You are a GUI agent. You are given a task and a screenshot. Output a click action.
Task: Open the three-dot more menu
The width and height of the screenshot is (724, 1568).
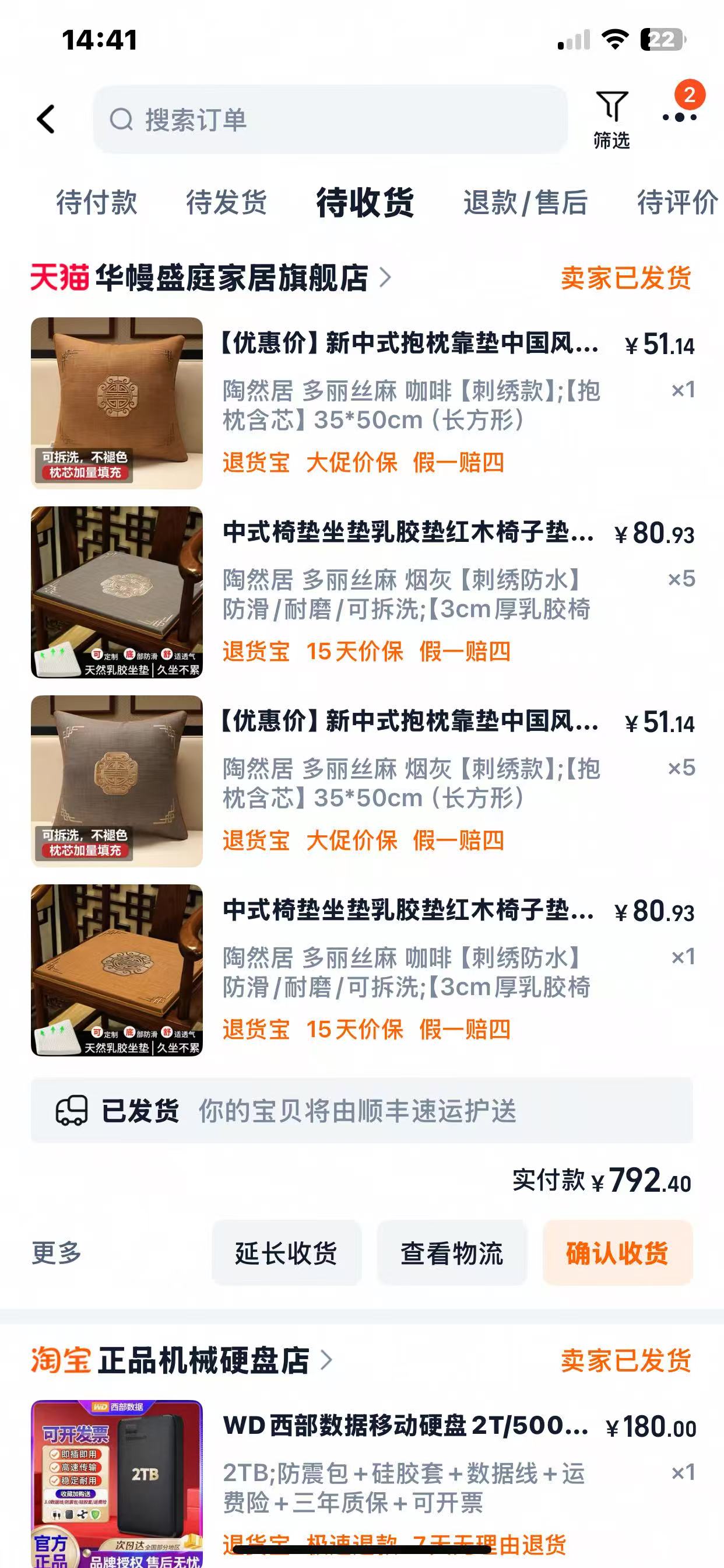tap(679, 117)
